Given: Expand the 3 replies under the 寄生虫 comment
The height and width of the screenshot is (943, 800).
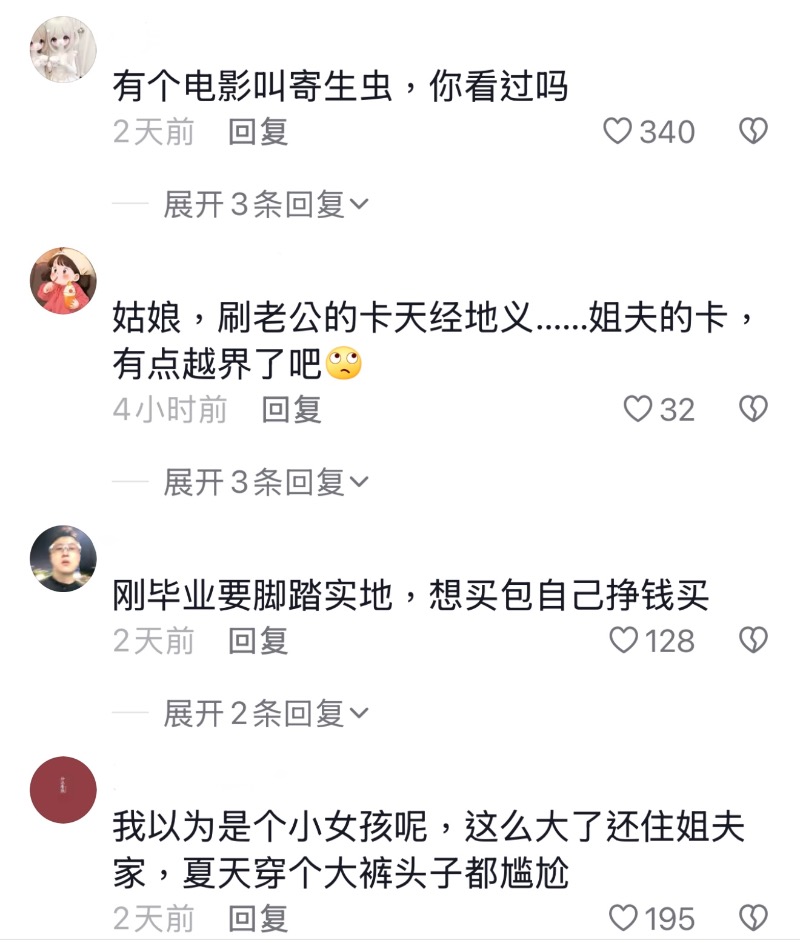Looking at the screenshot, I should tap(265, 205).
